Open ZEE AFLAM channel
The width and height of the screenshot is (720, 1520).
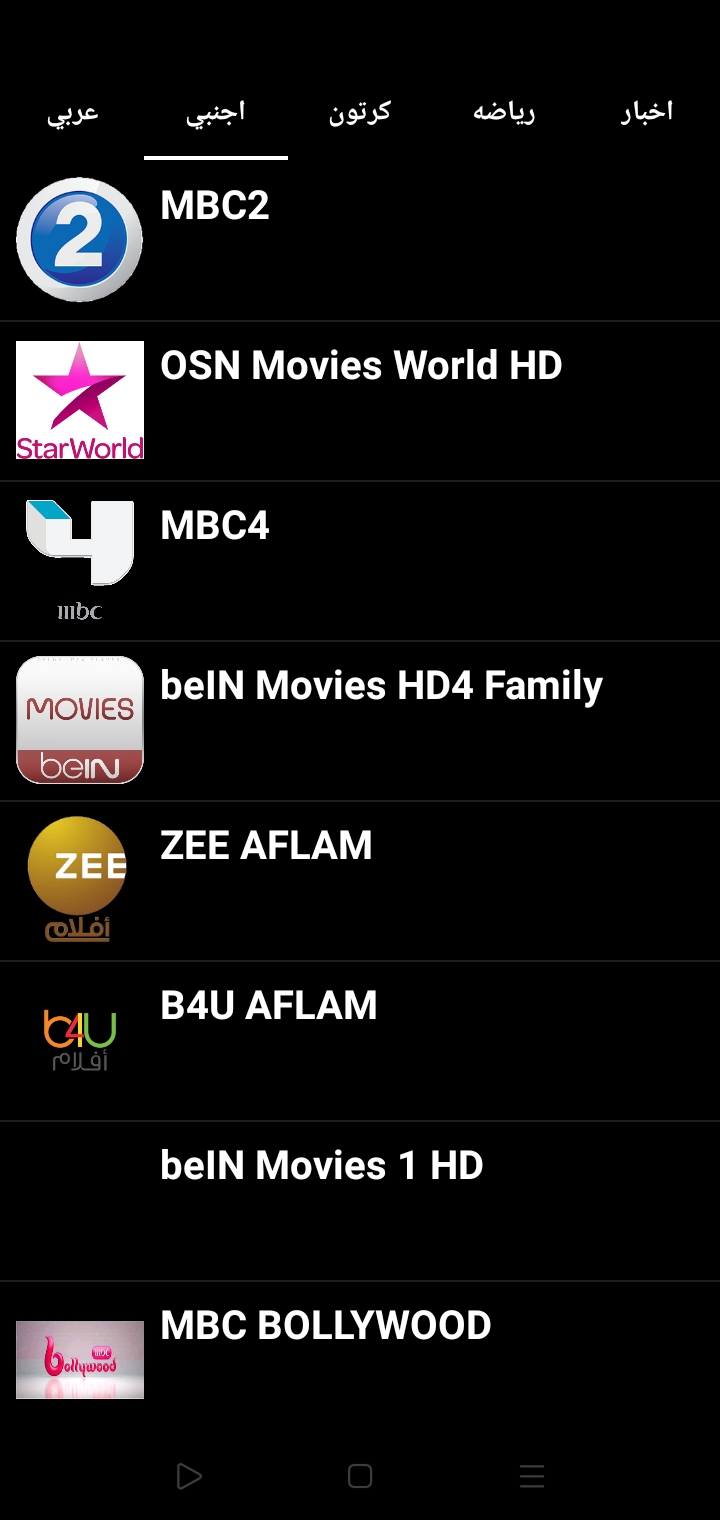(x=360, y=880)
